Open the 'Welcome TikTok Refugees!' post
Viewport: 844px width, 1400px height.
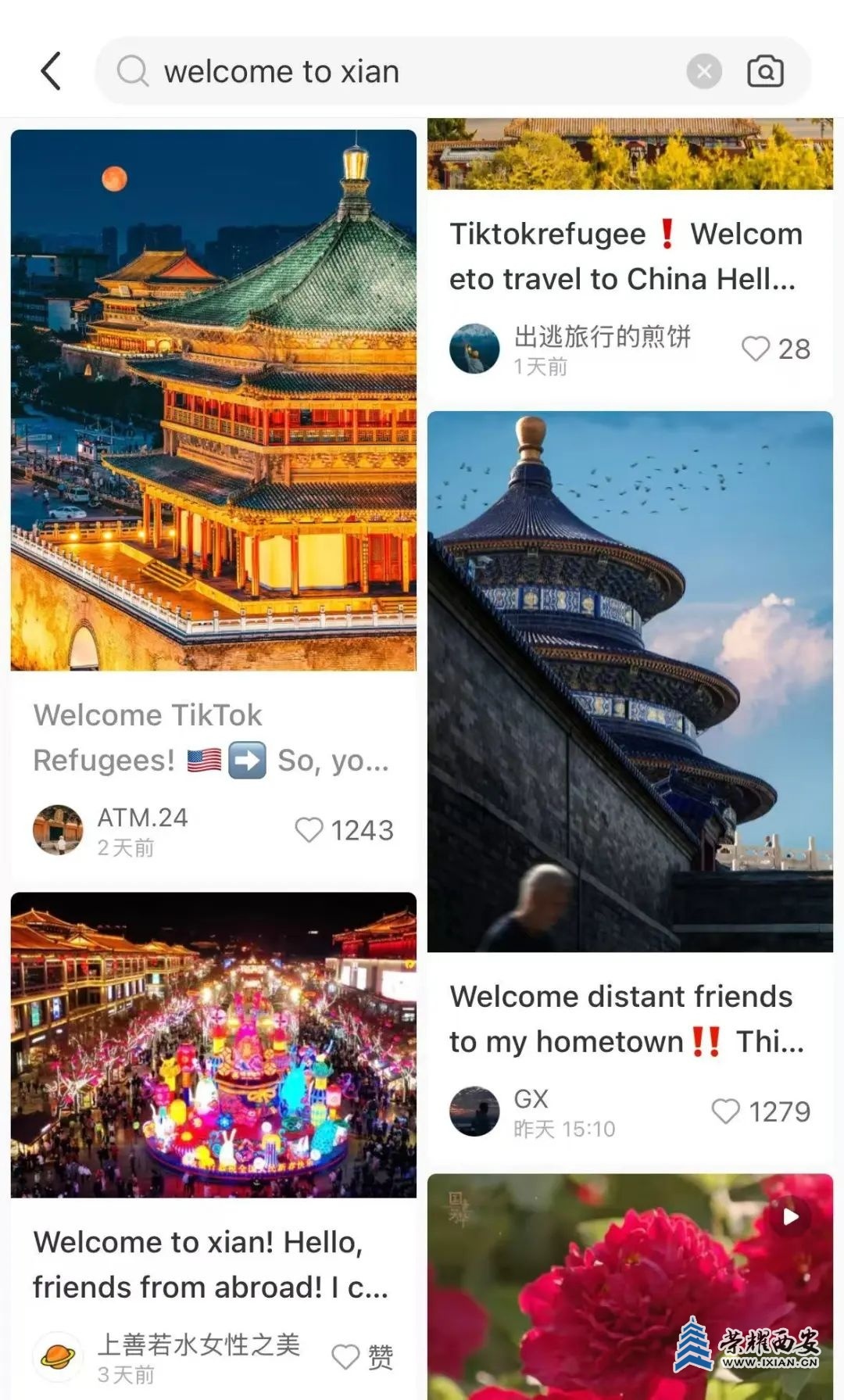coord(213,400)
